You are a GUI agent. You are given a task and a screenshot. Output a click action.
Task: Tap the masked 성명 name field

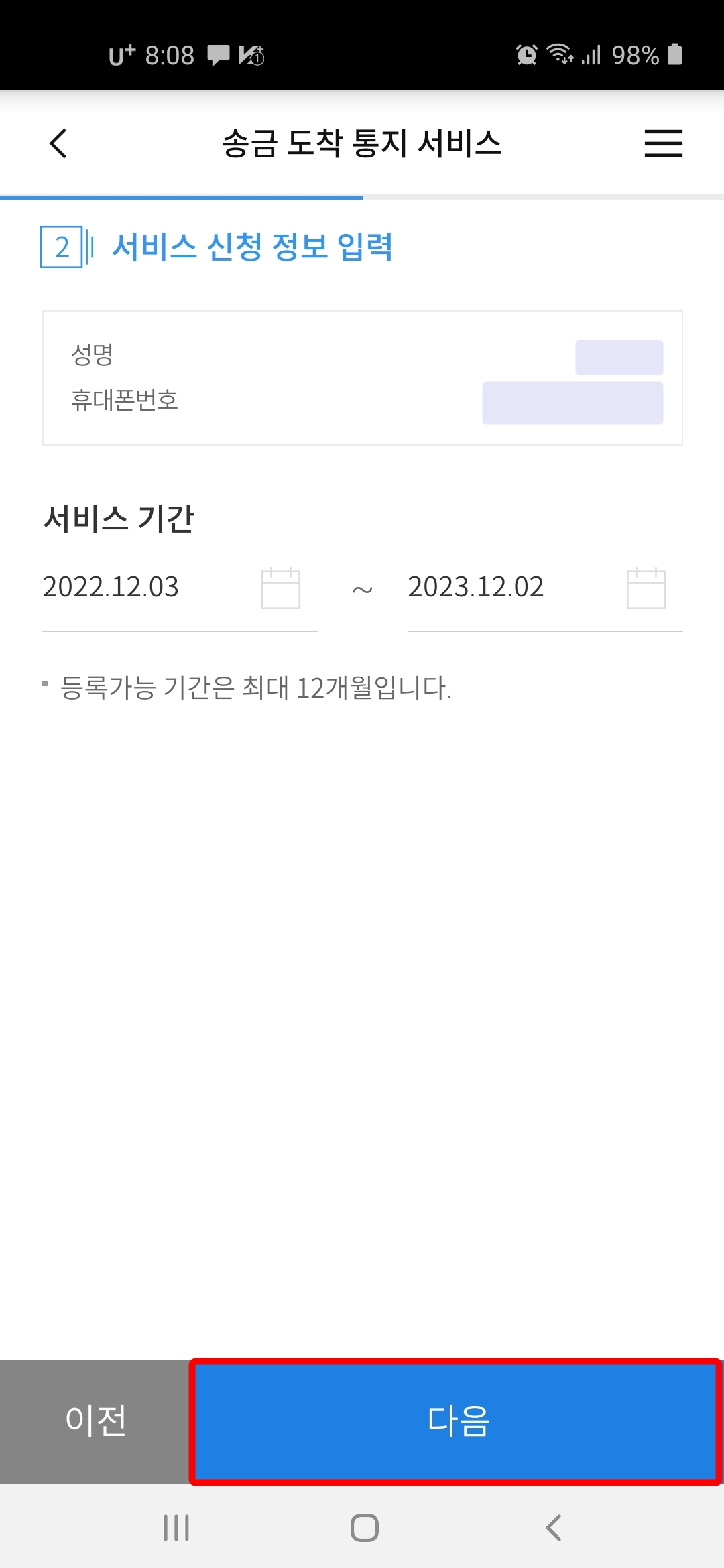point(619,357)
